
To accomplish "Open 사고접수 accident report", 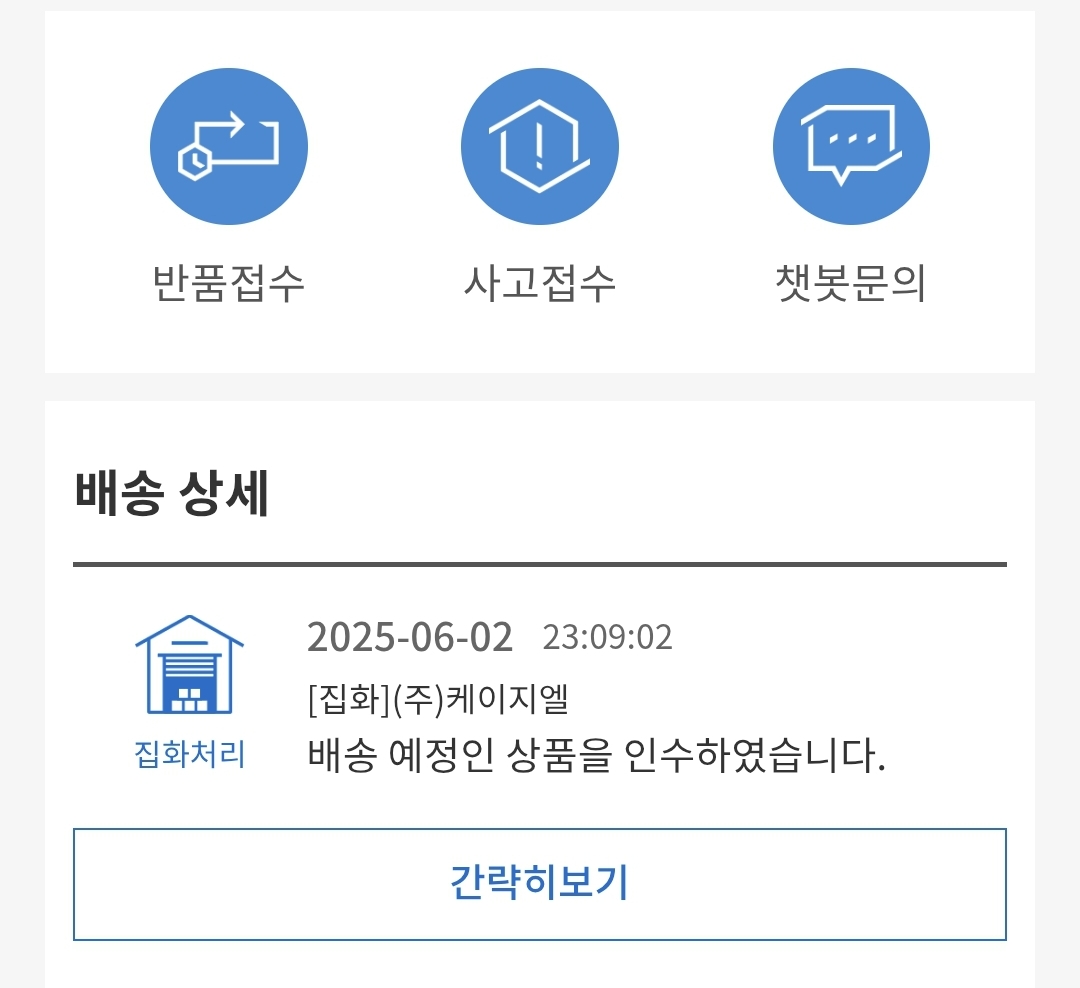I will point(540,147).
